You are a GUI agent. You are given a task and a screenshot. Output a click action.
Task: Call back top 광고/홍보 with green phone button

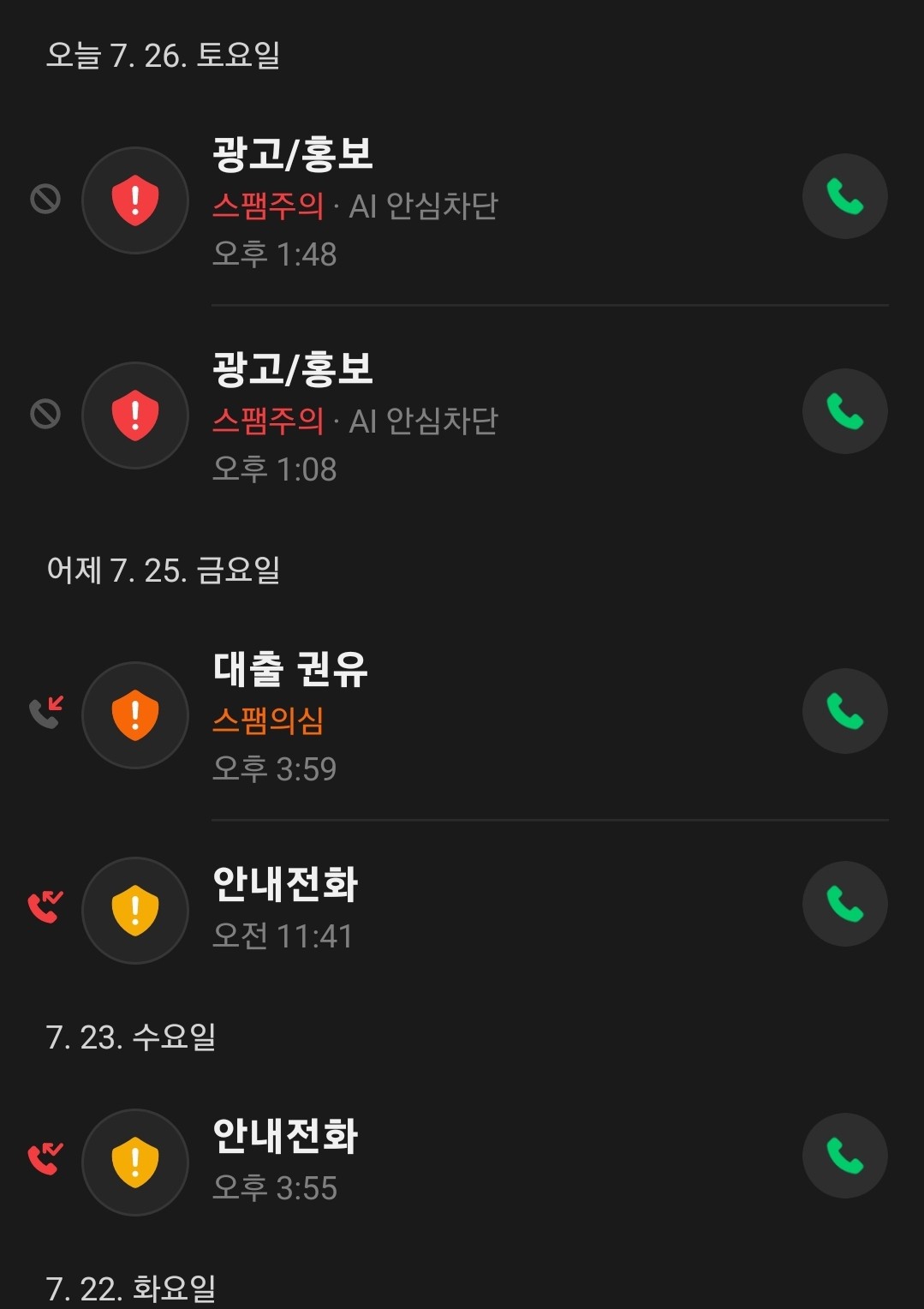(844, 195)
